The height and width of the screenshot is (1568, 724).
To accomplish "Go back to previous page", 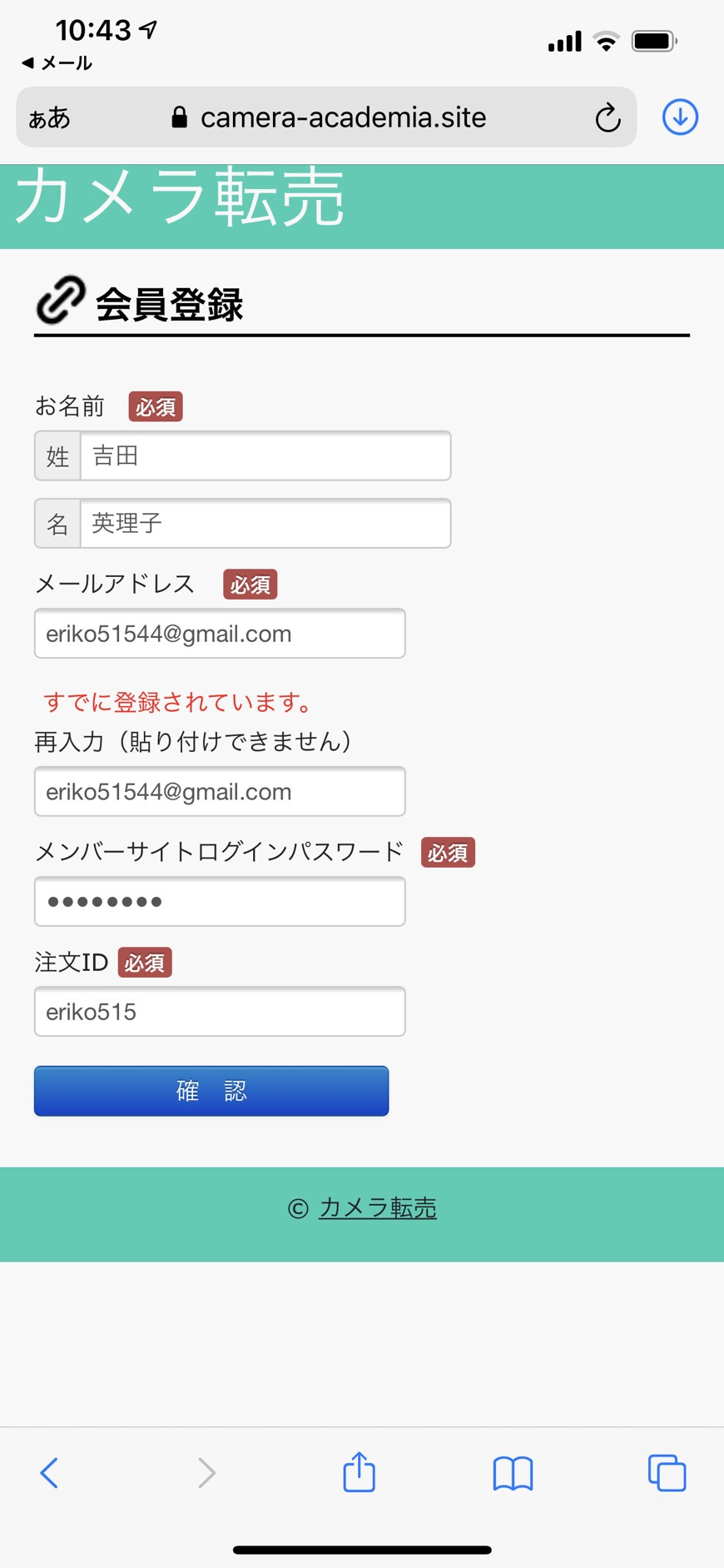I will point(50,1472).
